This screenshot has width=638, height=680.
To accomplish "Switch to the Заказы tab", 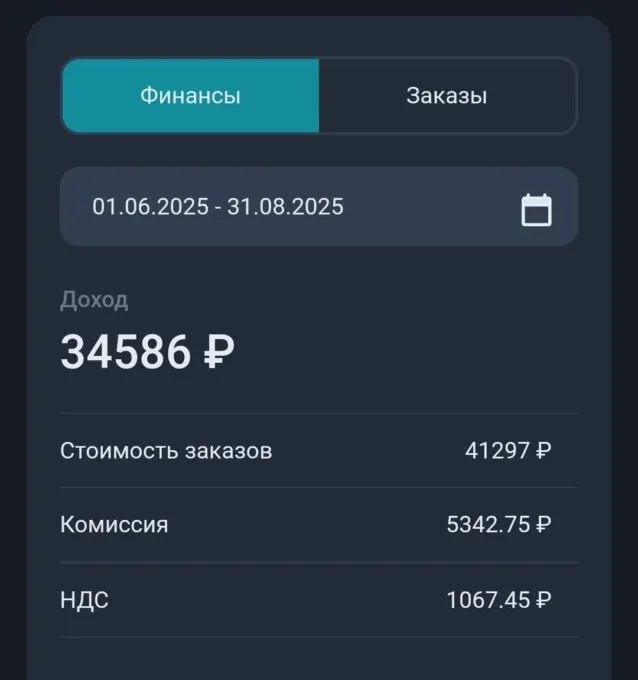I will [447, 96].
